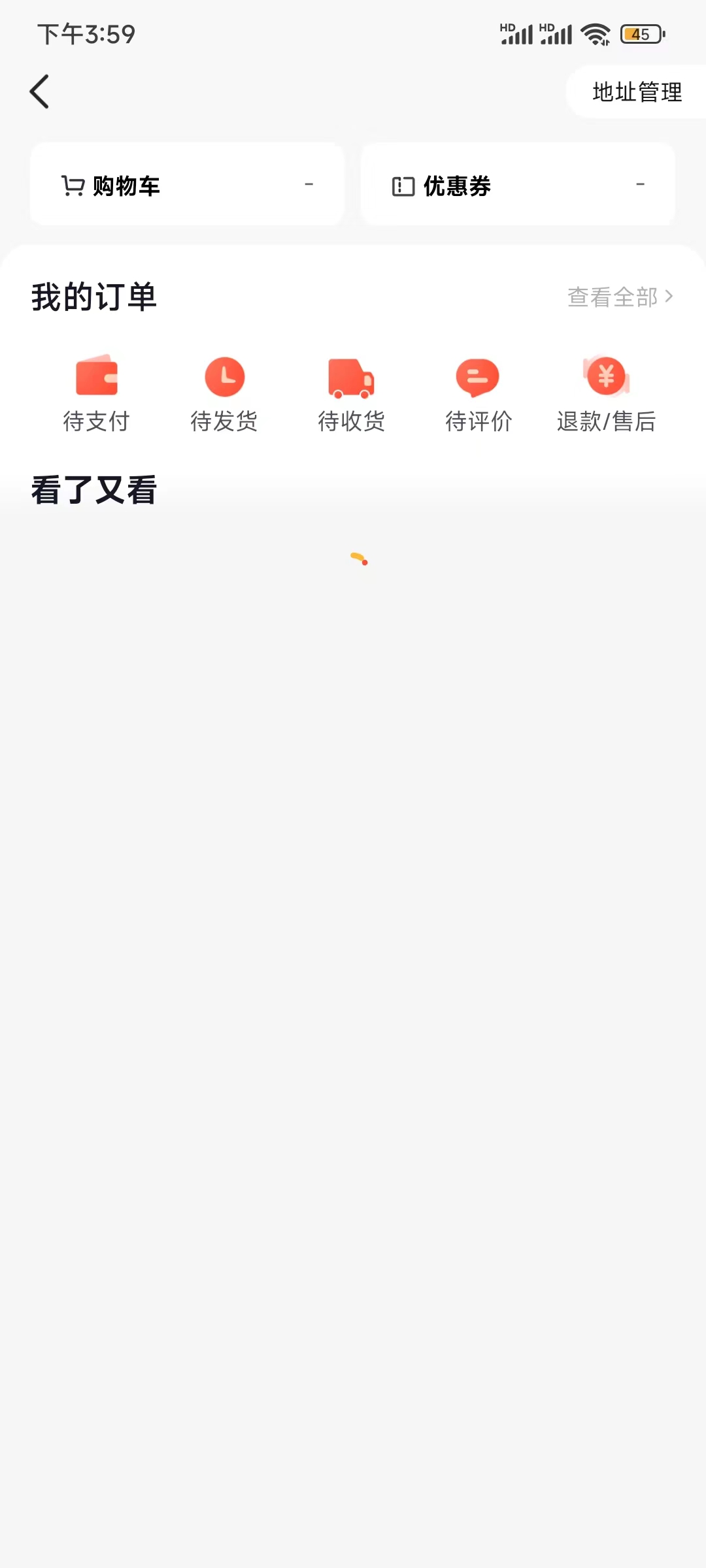Open the 退款/售后 refund and after-sales section

(606, 392)
